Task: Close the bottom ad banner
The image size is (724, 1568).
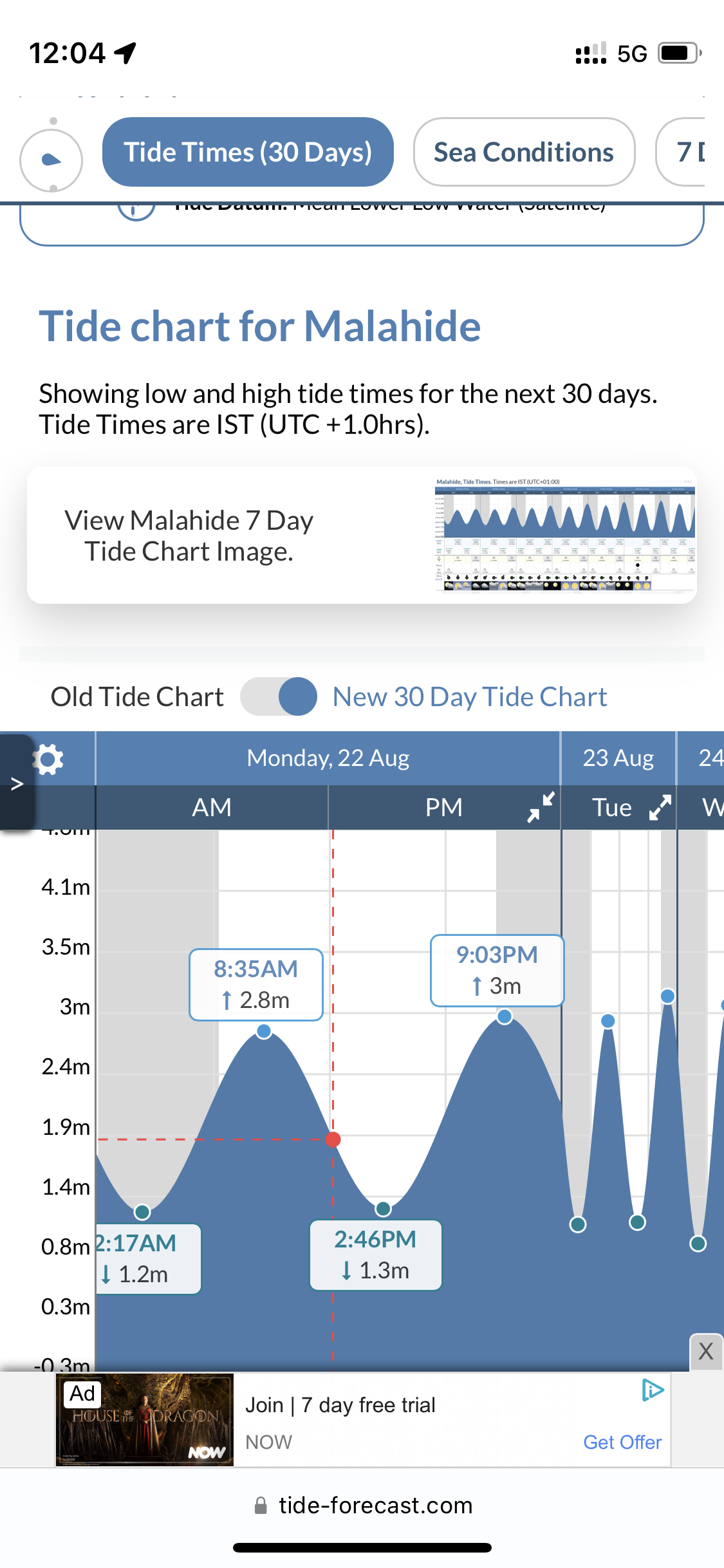Action: [706, 1351]
